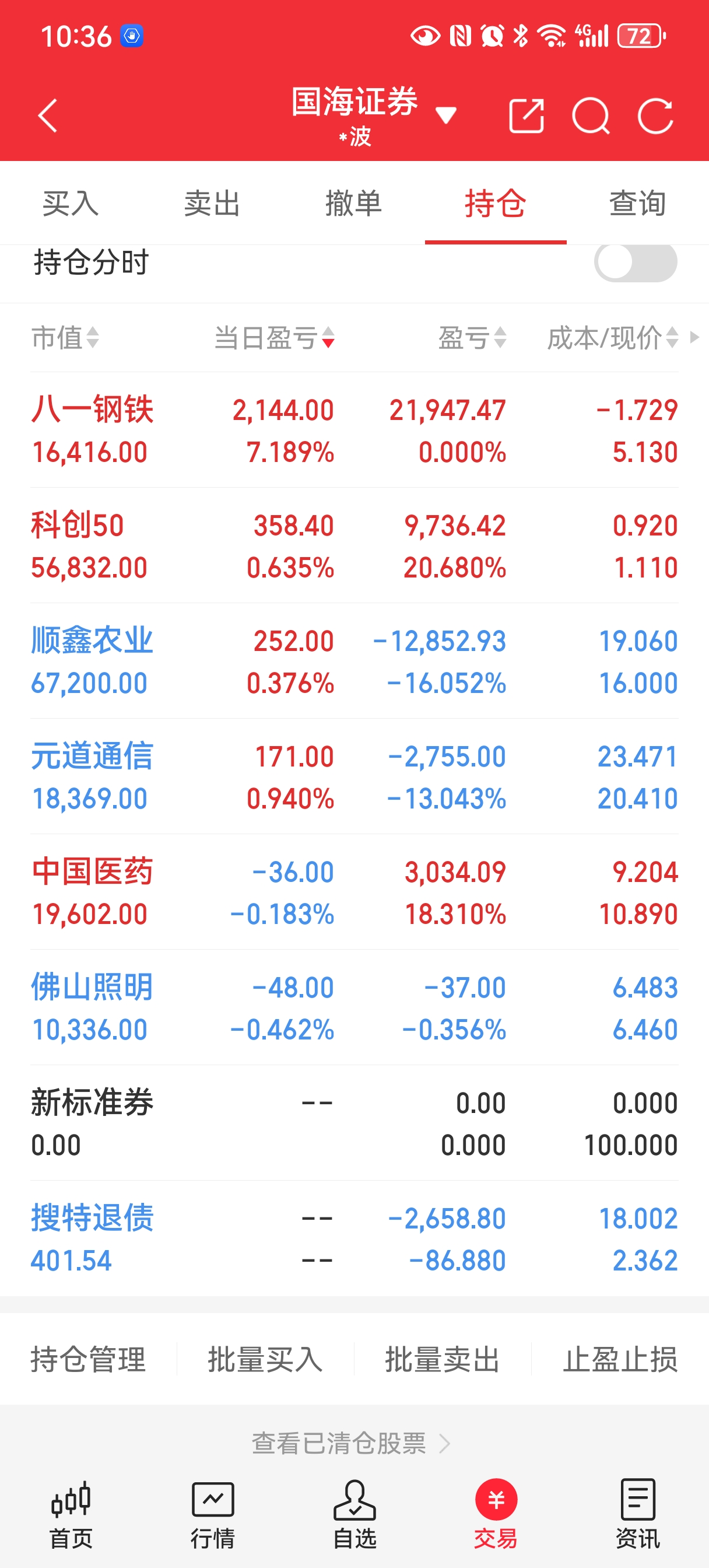The image size is (709, 1568).
Task: Switch to the 卖出 tab
Action: pos(212,204)
